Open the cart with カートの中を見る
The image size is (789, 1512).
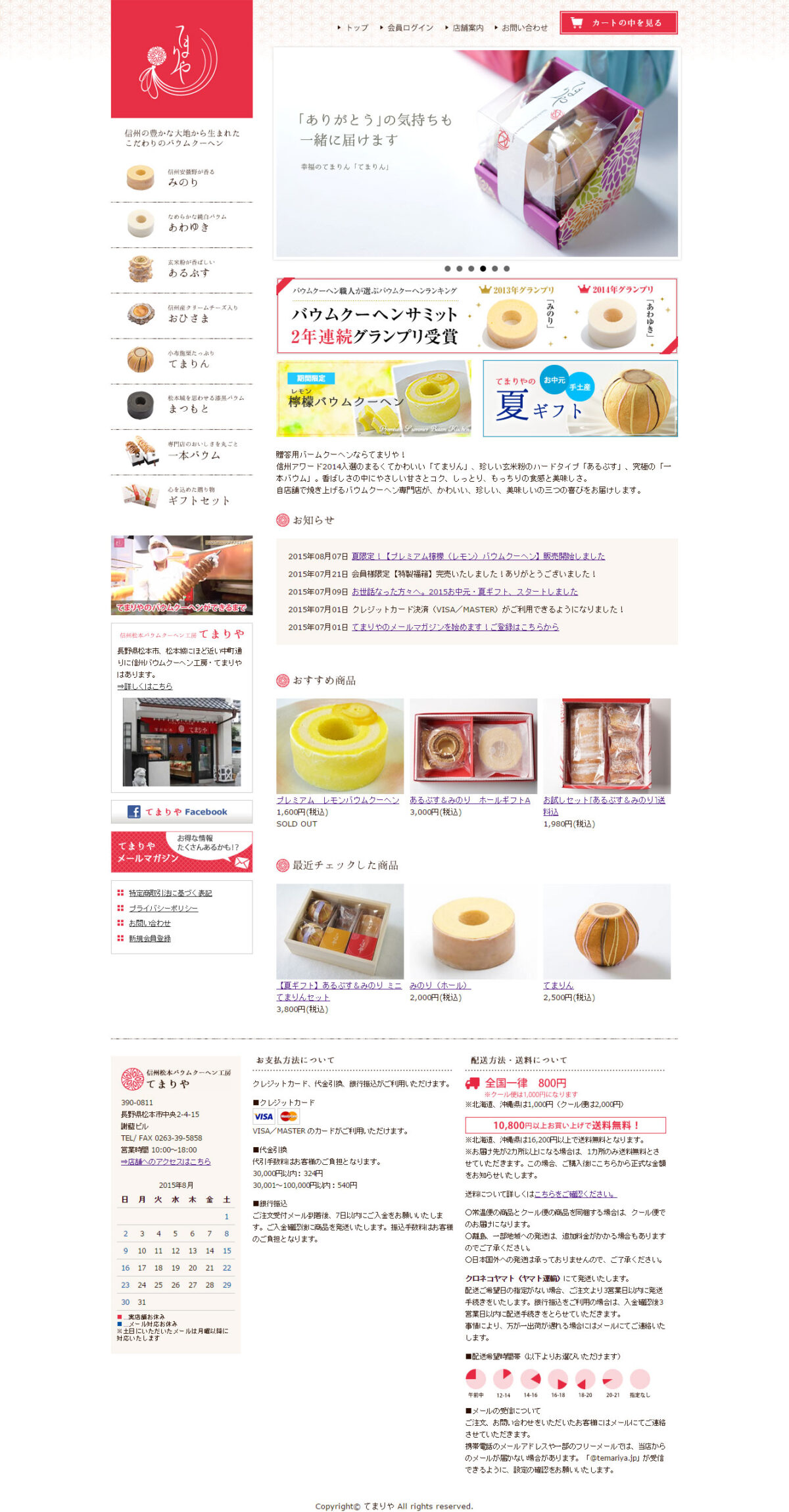point(618,23)
